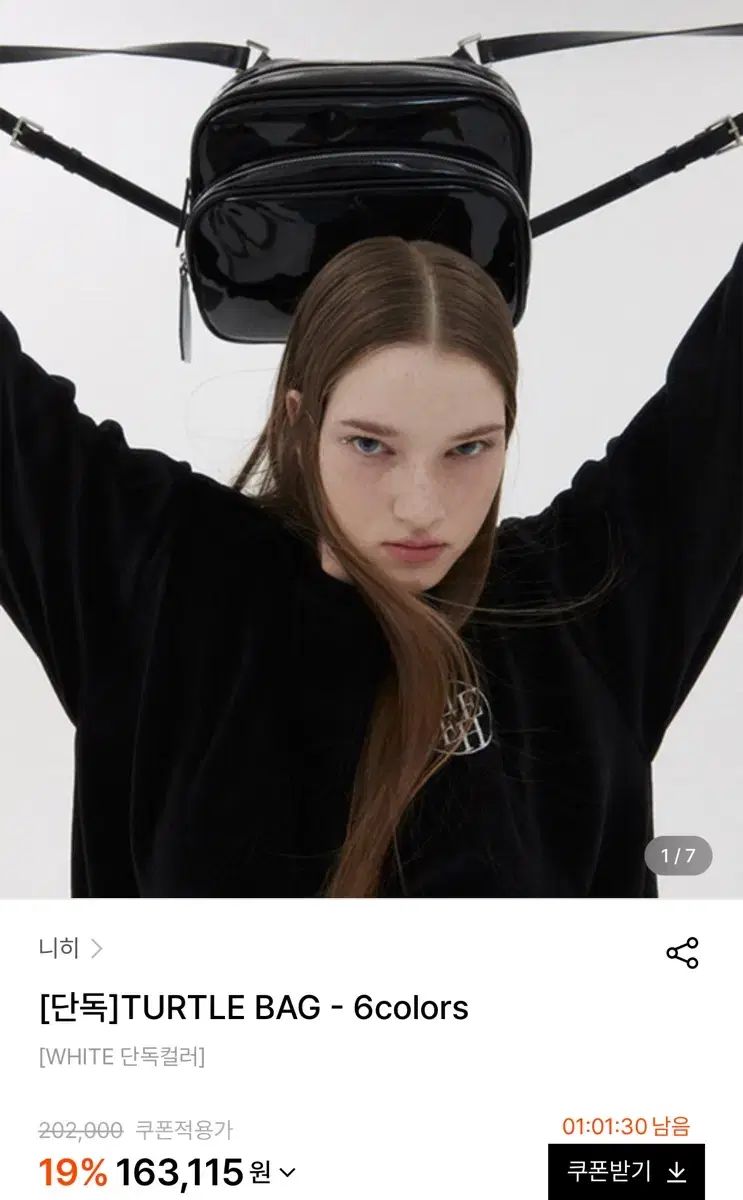Tap the 쿠폰받기 coupon download button
Viewport: 743px width, 1200px height.
tap(626, 1171)
